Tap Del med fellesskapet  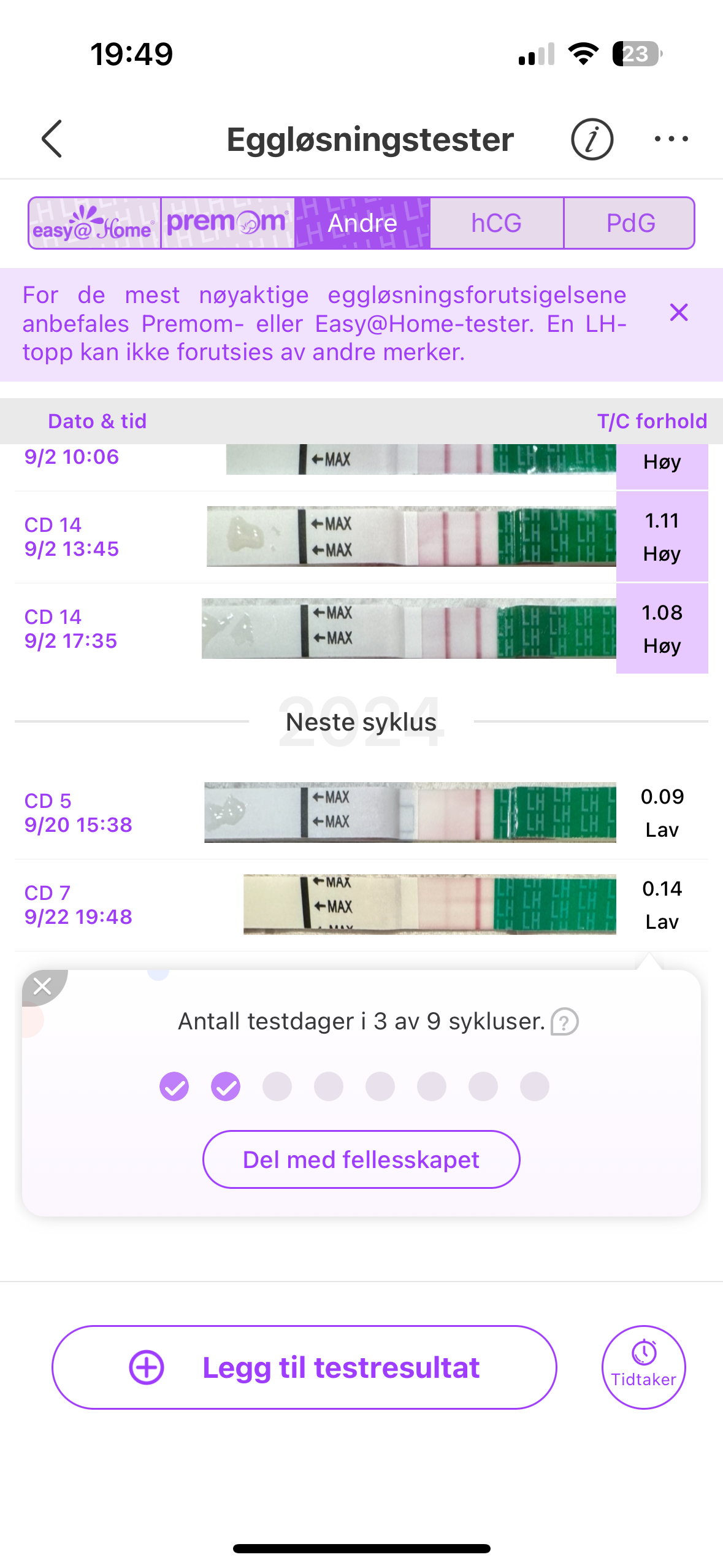(x=361, y=1159)
